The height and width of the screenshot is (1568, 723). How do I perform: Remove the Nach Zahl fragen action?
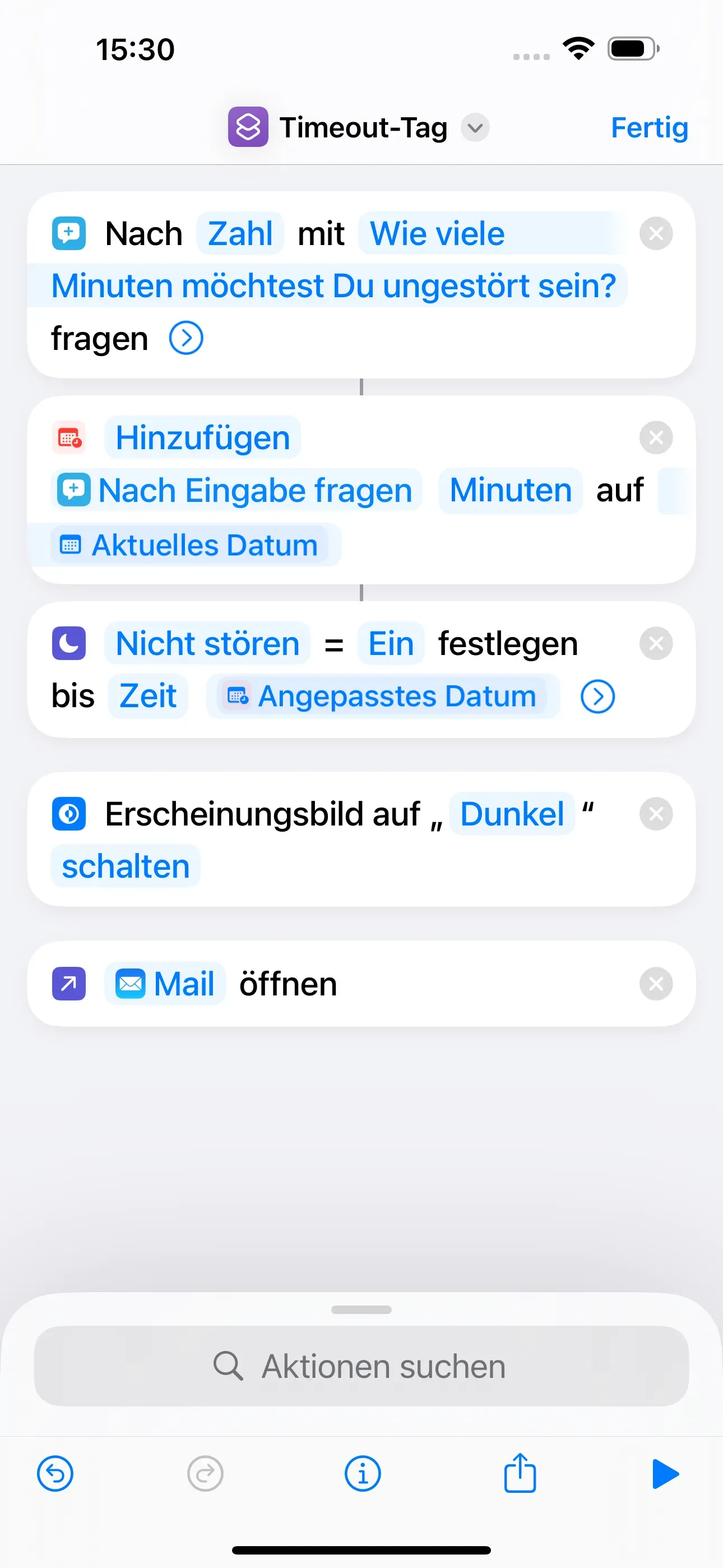click(x=655, y=233)
